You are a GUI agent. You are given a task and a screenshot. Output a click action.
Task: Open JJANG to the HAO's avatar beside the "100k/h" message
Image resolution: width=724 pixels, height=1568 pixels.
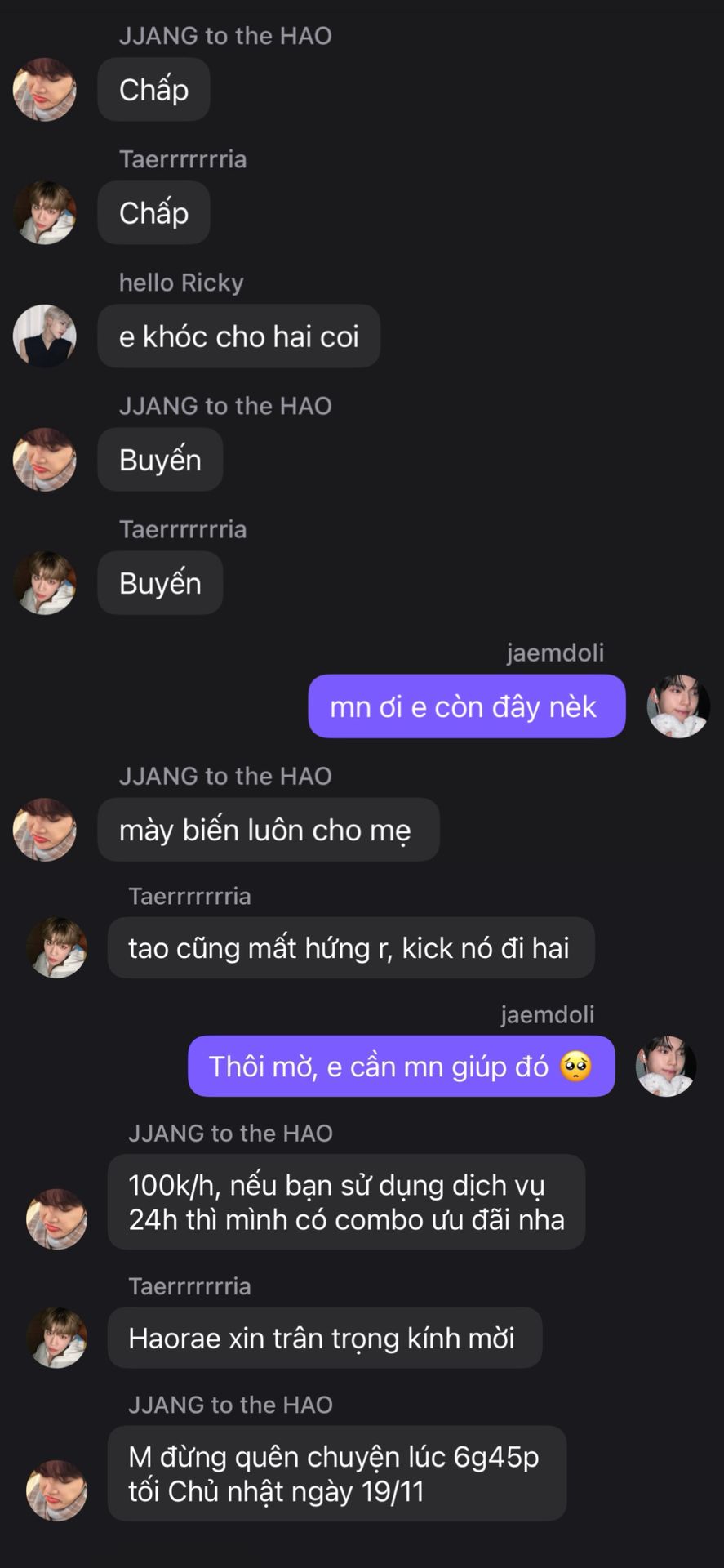(x=56, y=1218)
